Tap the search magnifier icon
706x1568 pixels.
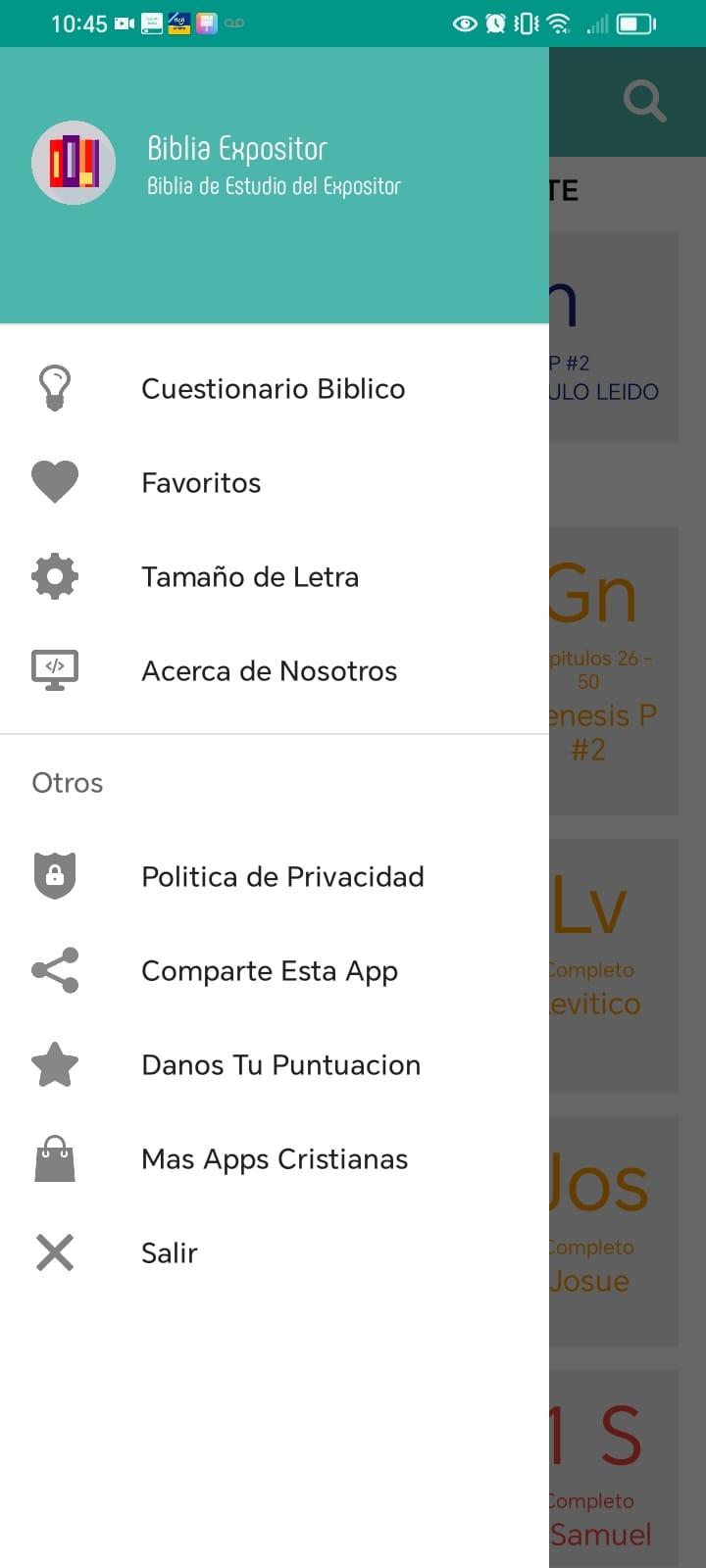[644, 101]
